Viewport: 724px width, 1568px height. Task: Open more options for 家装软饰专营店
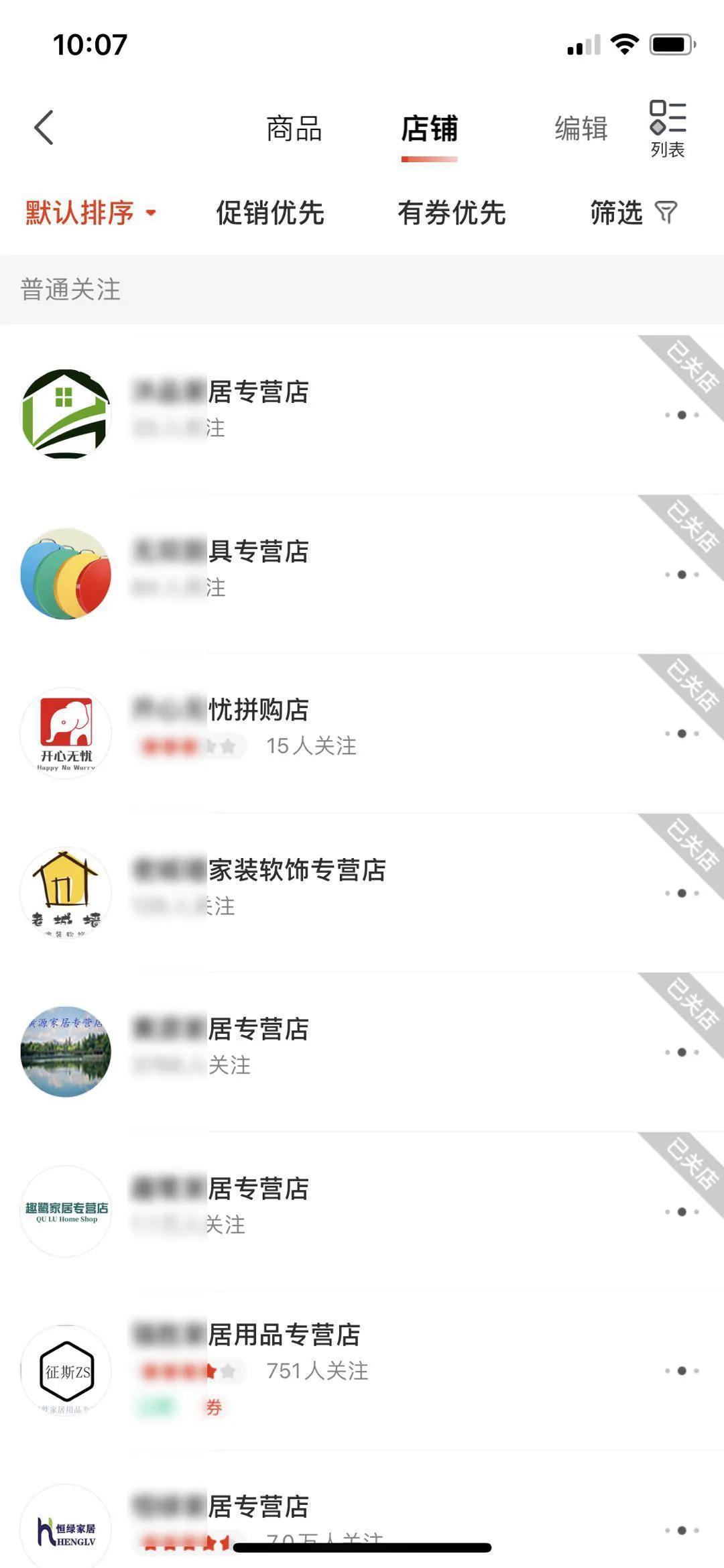pyautogui.click(x=681, y=893)
